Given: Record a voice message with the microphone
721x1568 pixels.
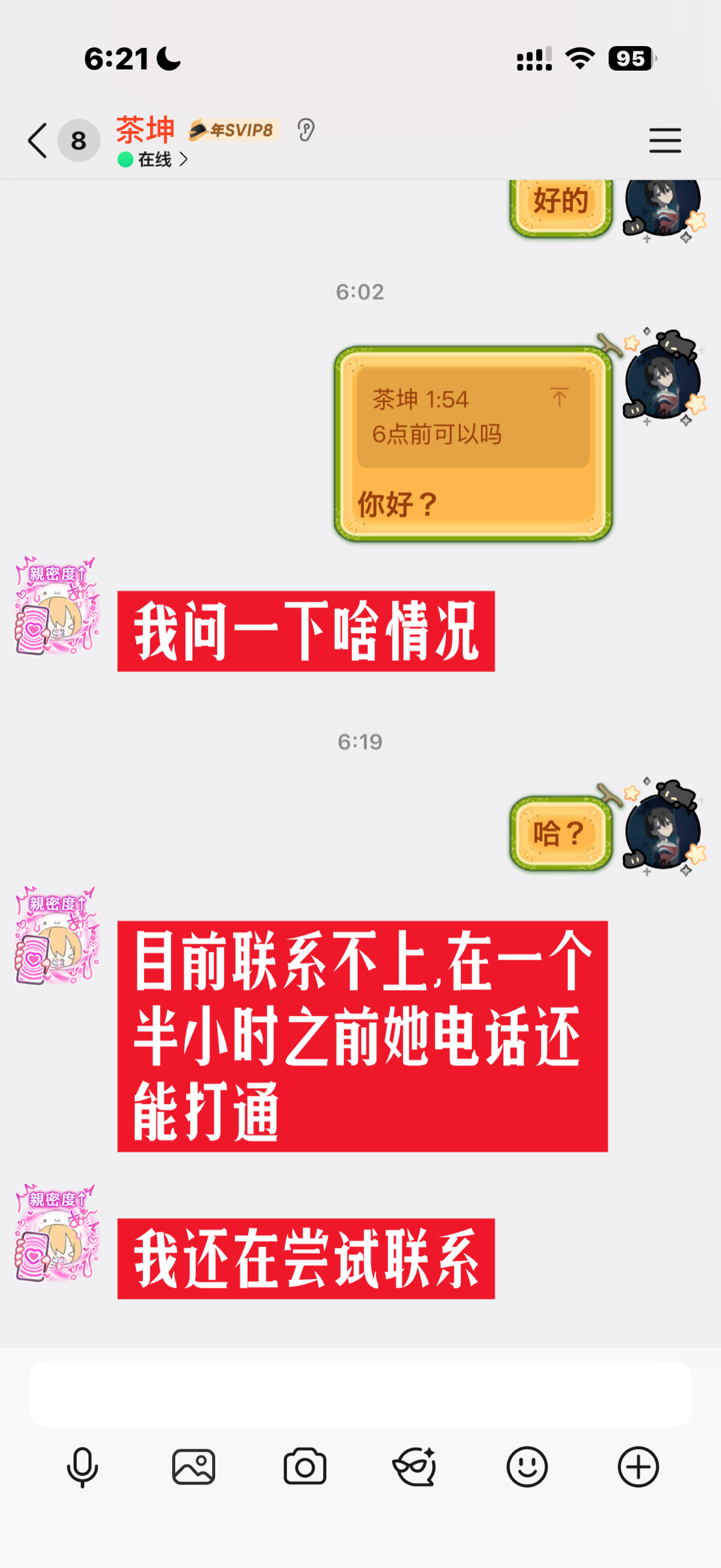Looking at the screenshot, I should pos(83,1467).
